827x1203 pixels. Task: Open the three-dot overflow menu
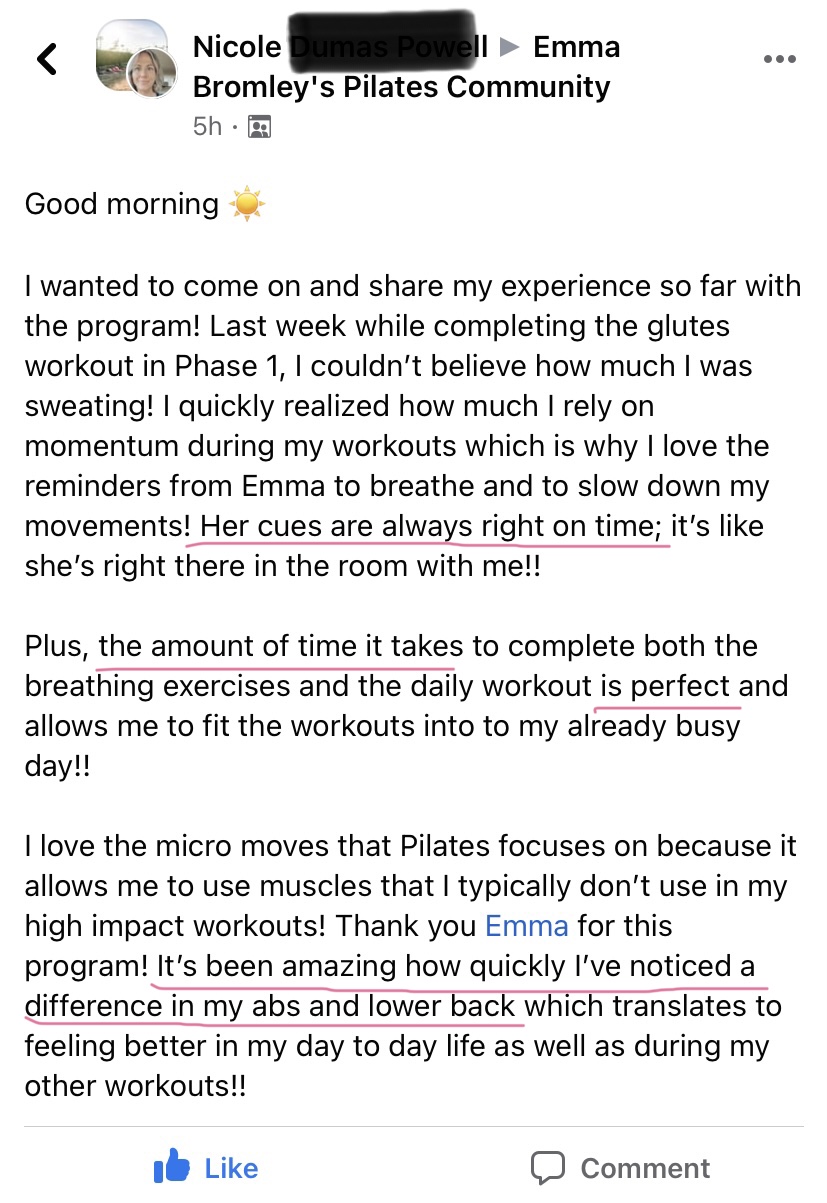tap(780, 60)
